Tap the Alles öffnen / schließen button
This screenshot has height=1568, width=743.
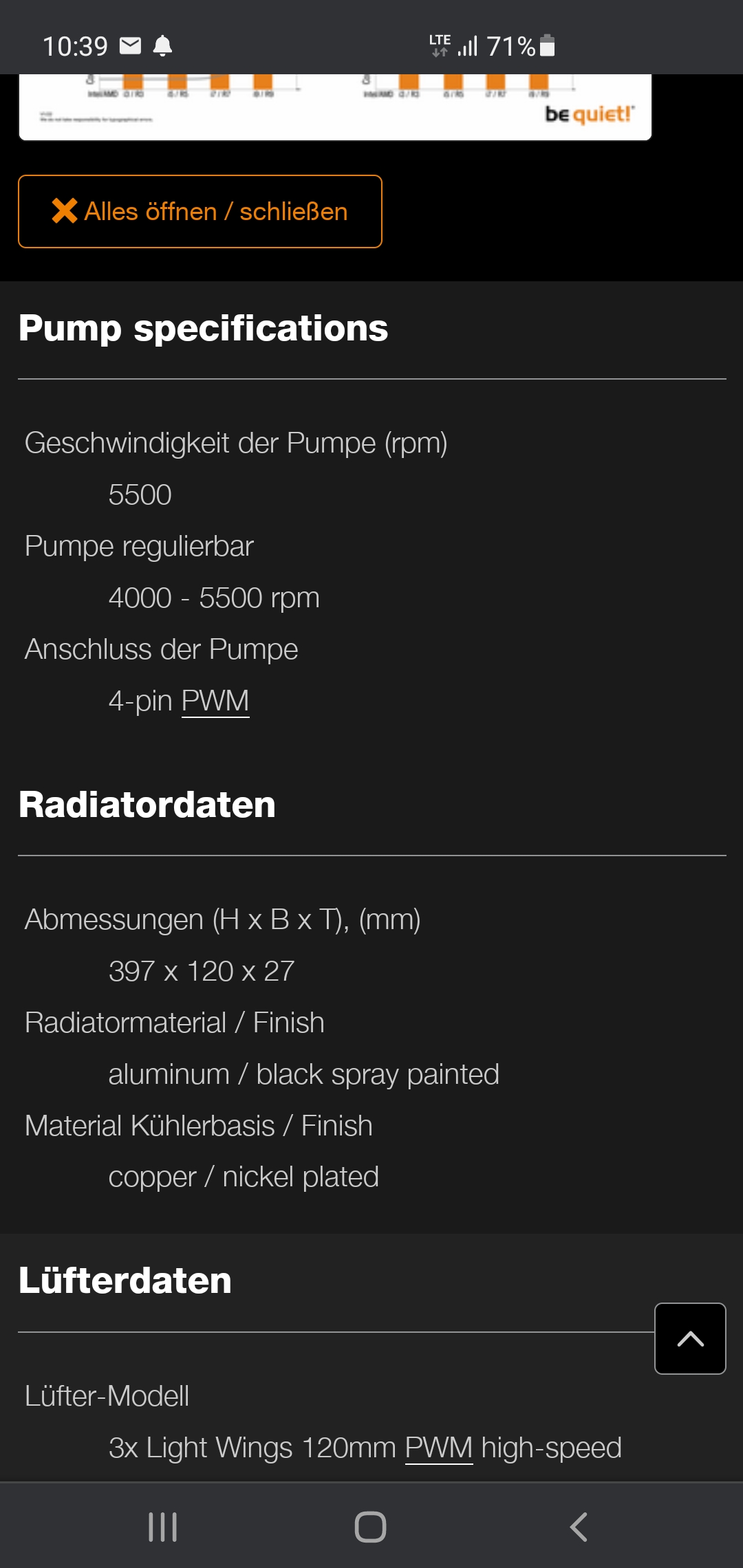pos(200,211)
